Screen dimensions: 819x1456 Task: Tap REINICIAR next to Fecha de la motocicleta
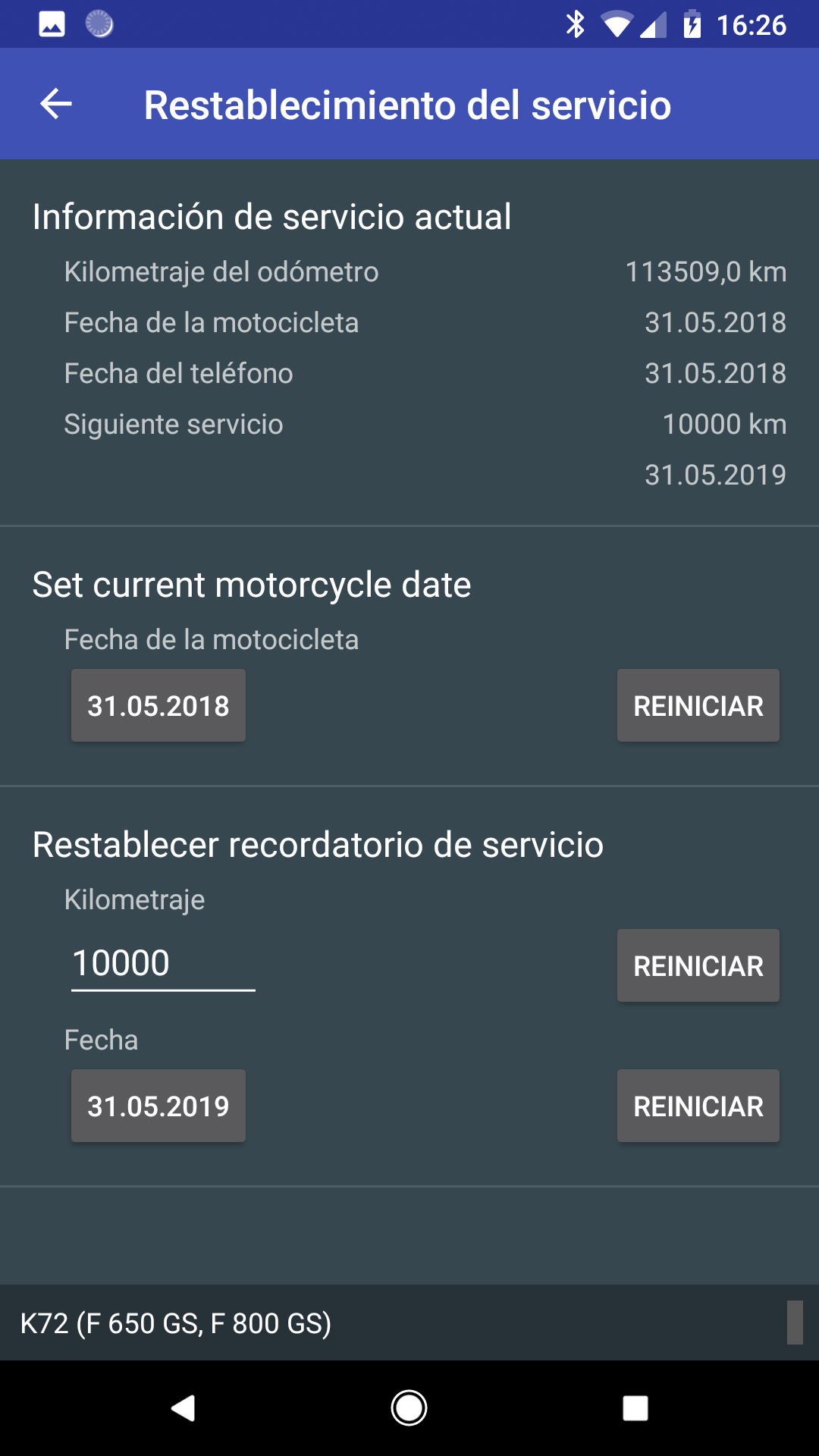pyautogui.click(x=698, y=705)
